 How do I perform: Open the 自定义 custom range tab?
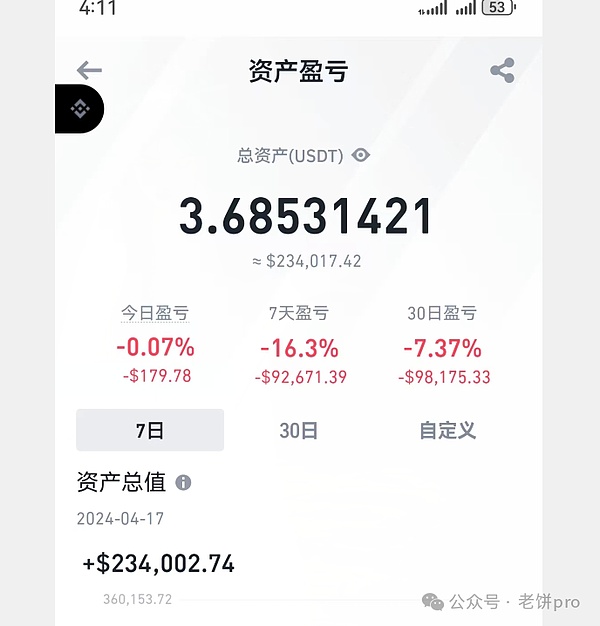(x=447, y=431)
